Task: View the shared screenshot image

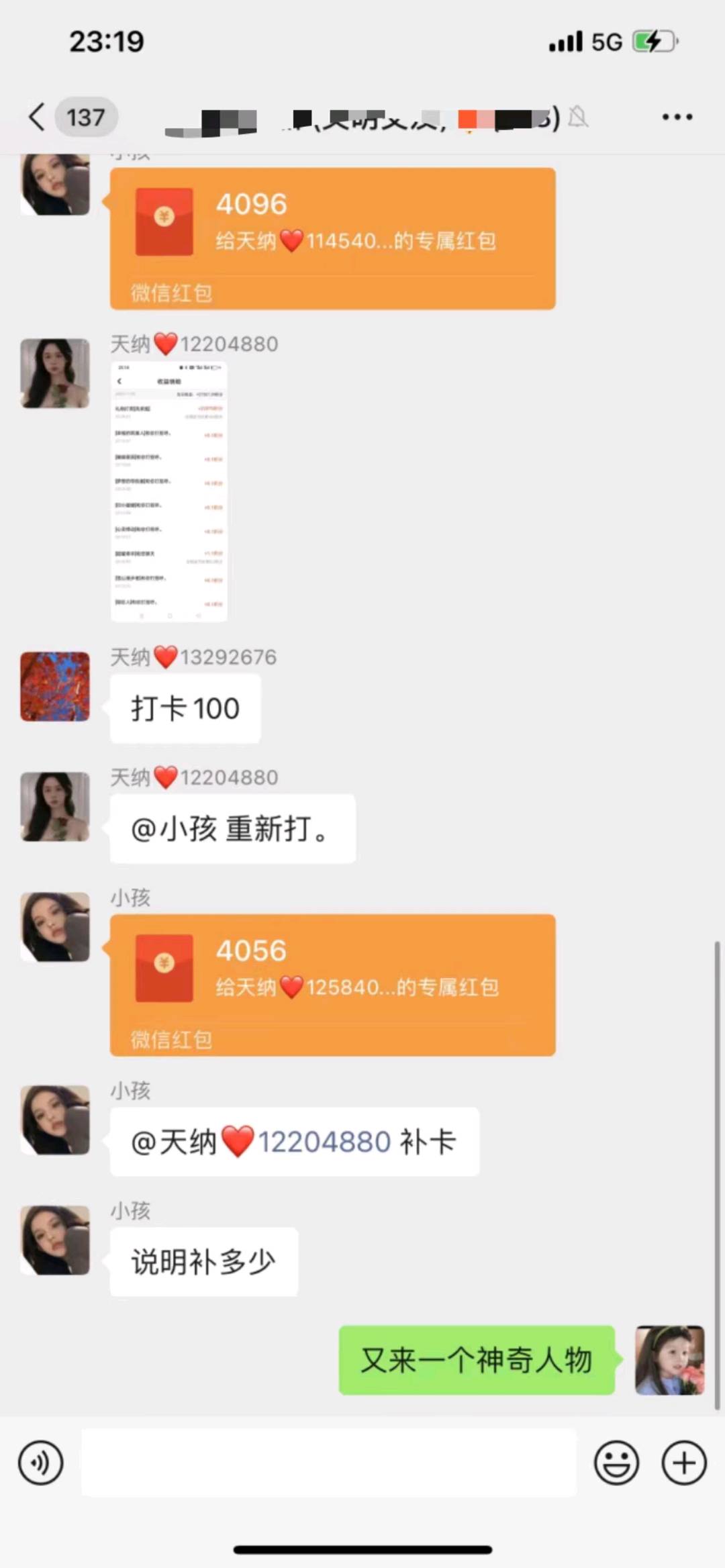Action: point(168,491)
